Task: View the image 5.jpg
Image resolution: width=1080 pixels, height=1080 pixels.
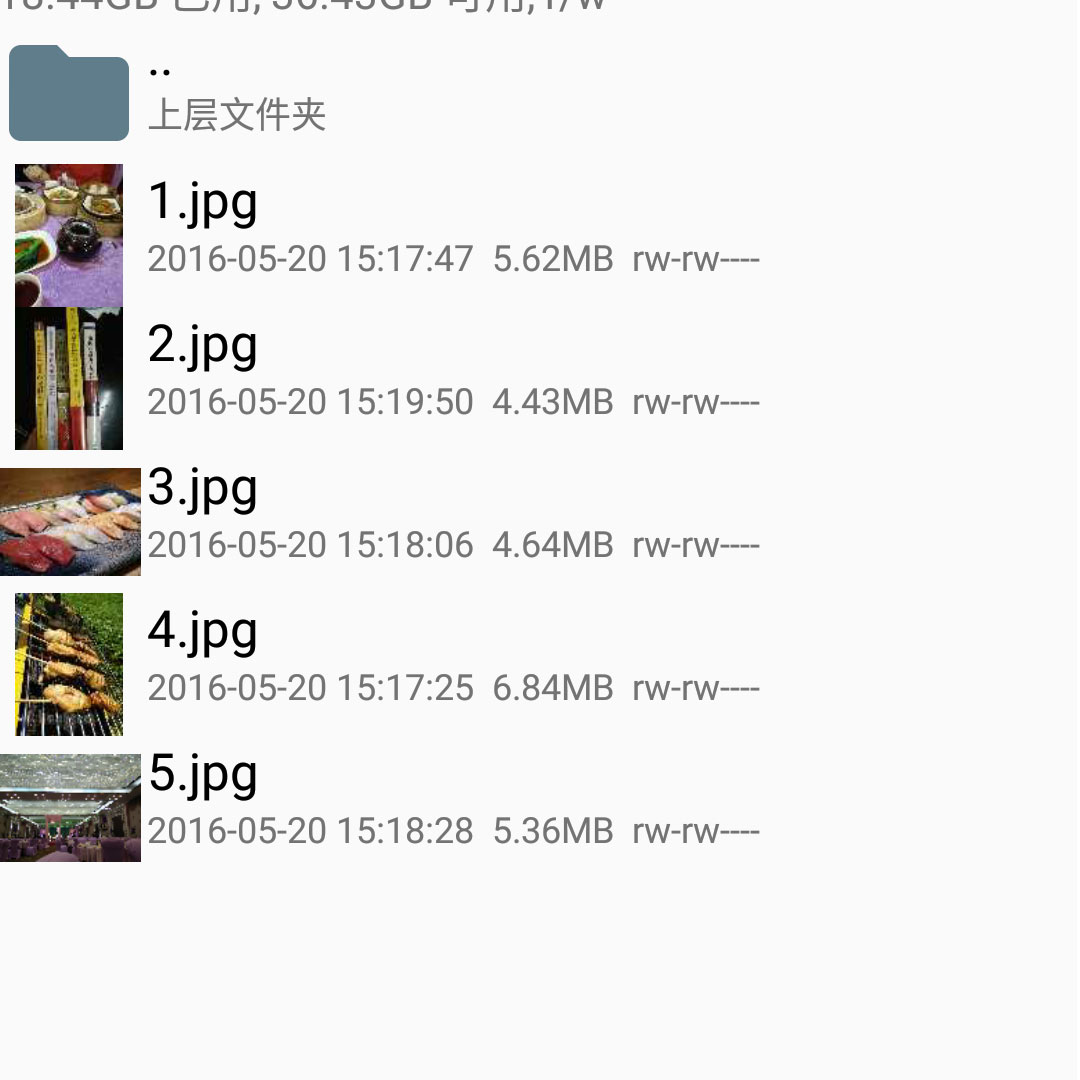Action: coord(203,774)
